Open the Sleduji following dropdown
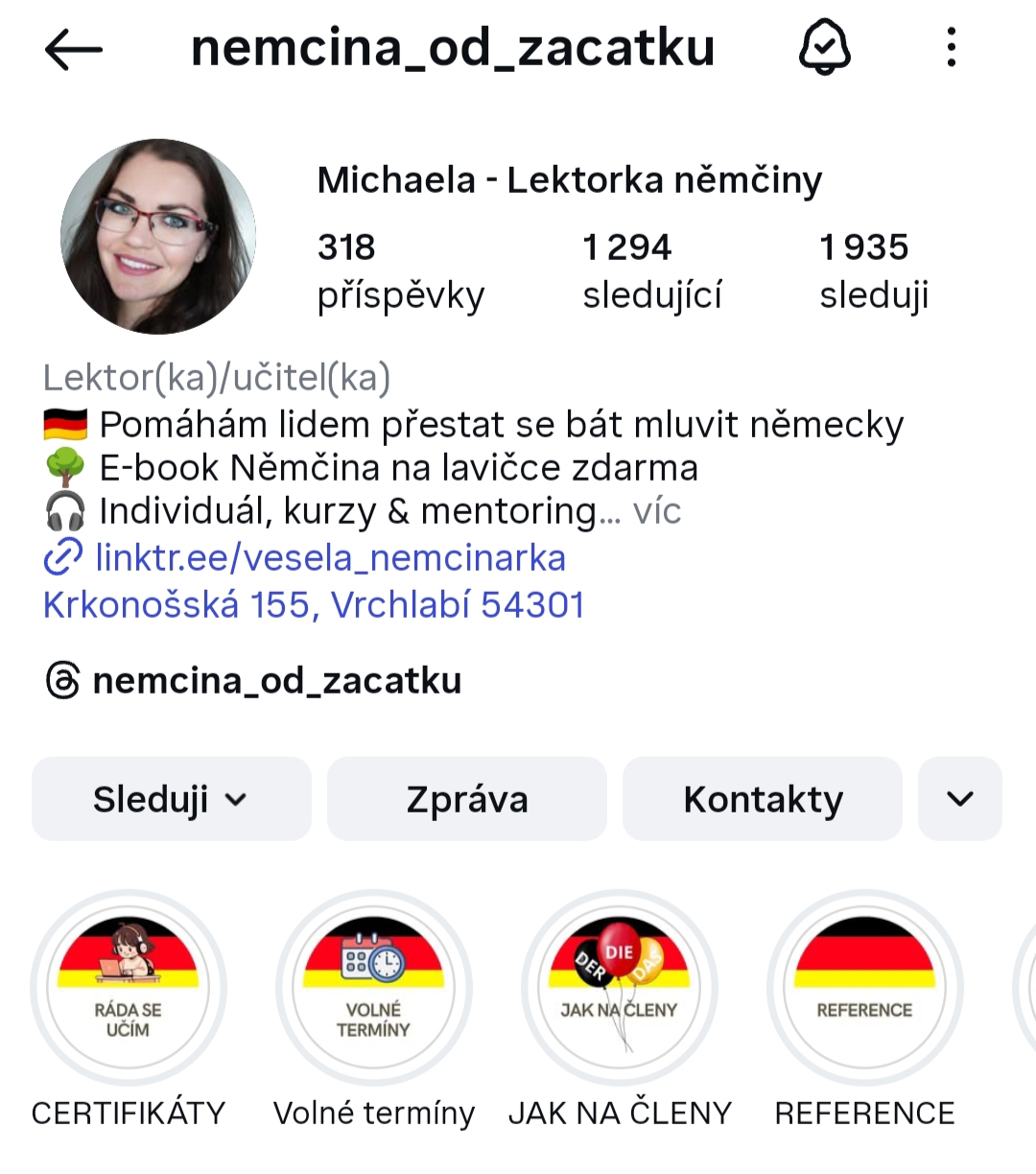This screenshot has width=1036, height=1174. click(172, 799)
